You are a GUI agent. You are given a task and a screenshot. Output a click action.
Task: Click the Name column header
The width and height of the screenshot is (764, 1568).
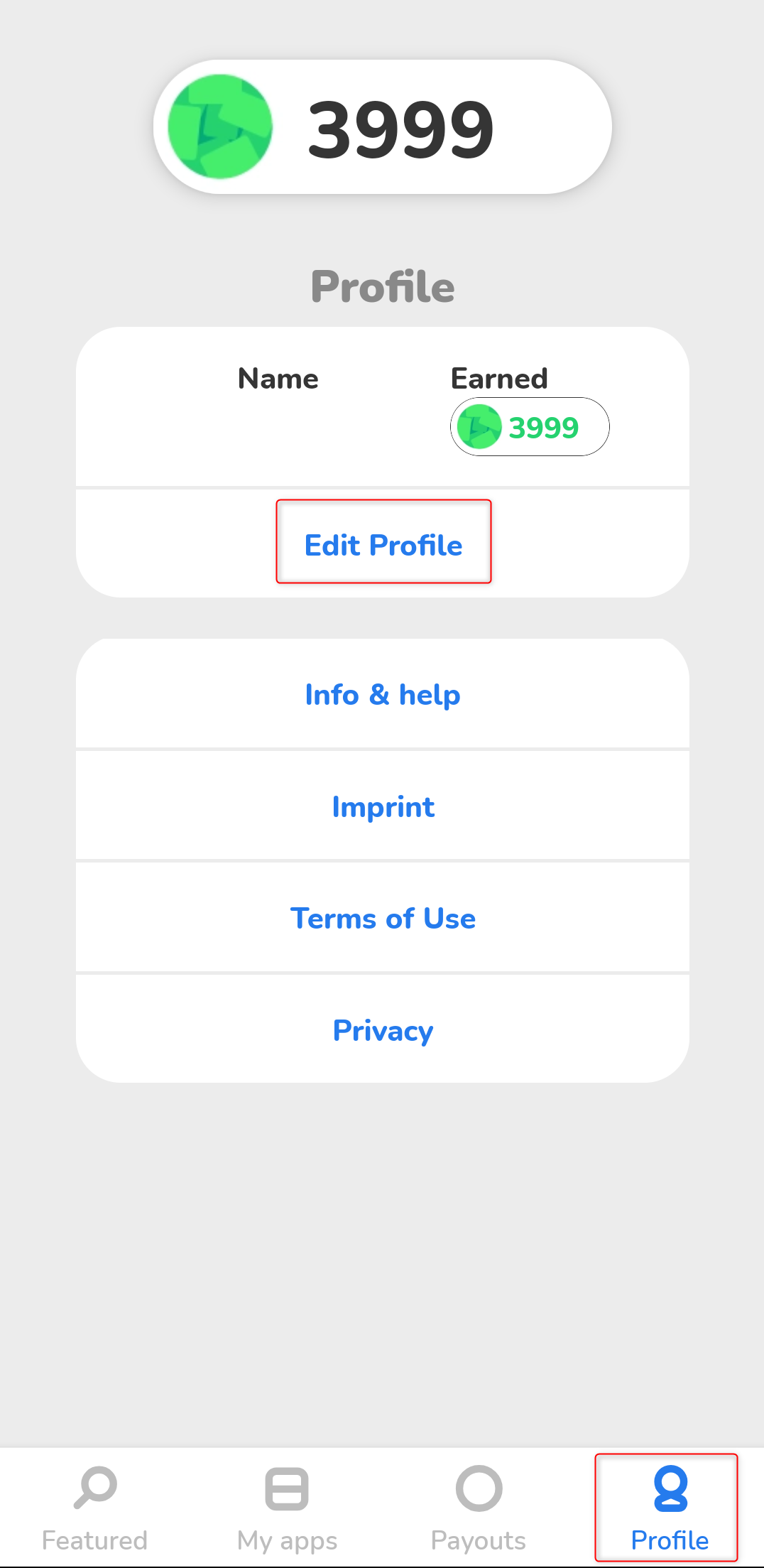(x=277, y=378)
